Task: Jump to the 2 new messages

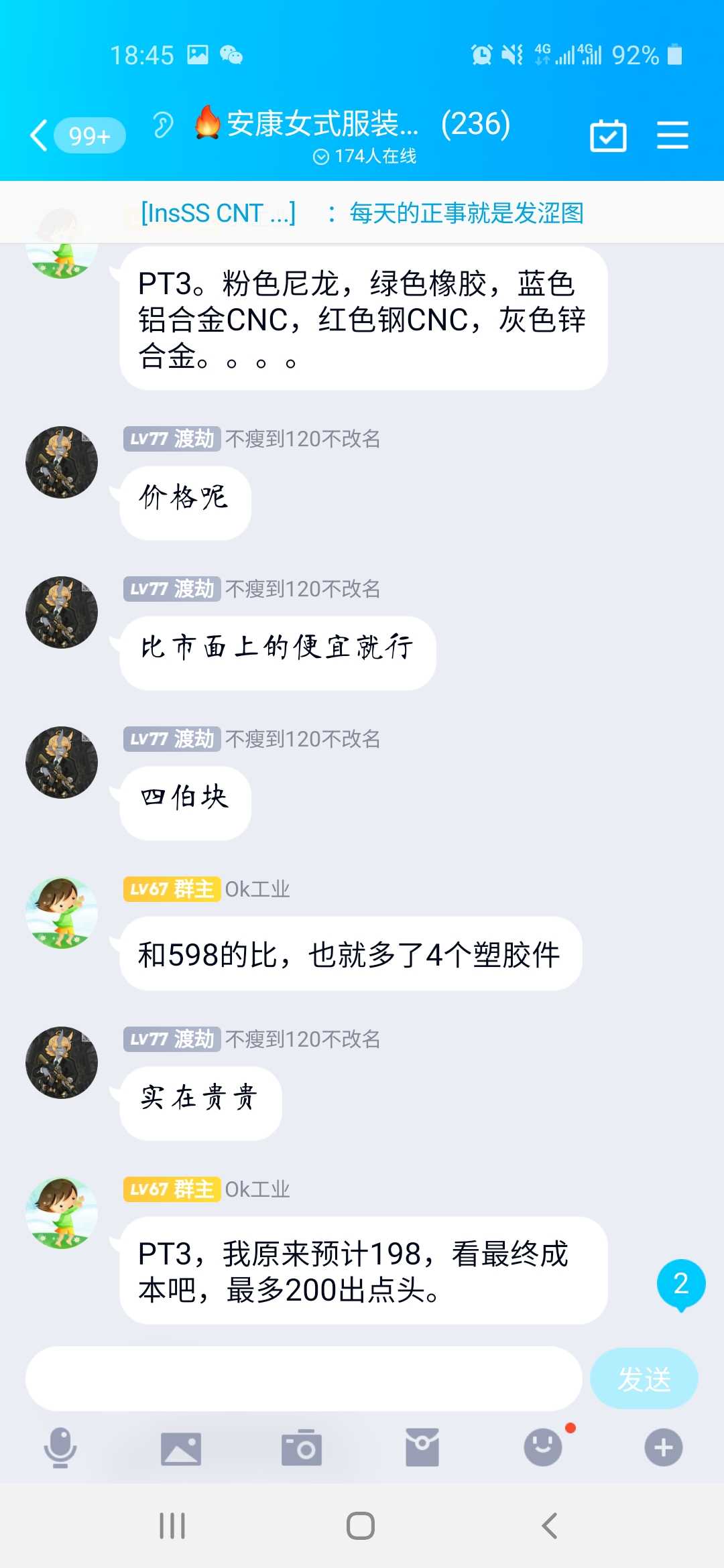Action: pos(680,1284)
